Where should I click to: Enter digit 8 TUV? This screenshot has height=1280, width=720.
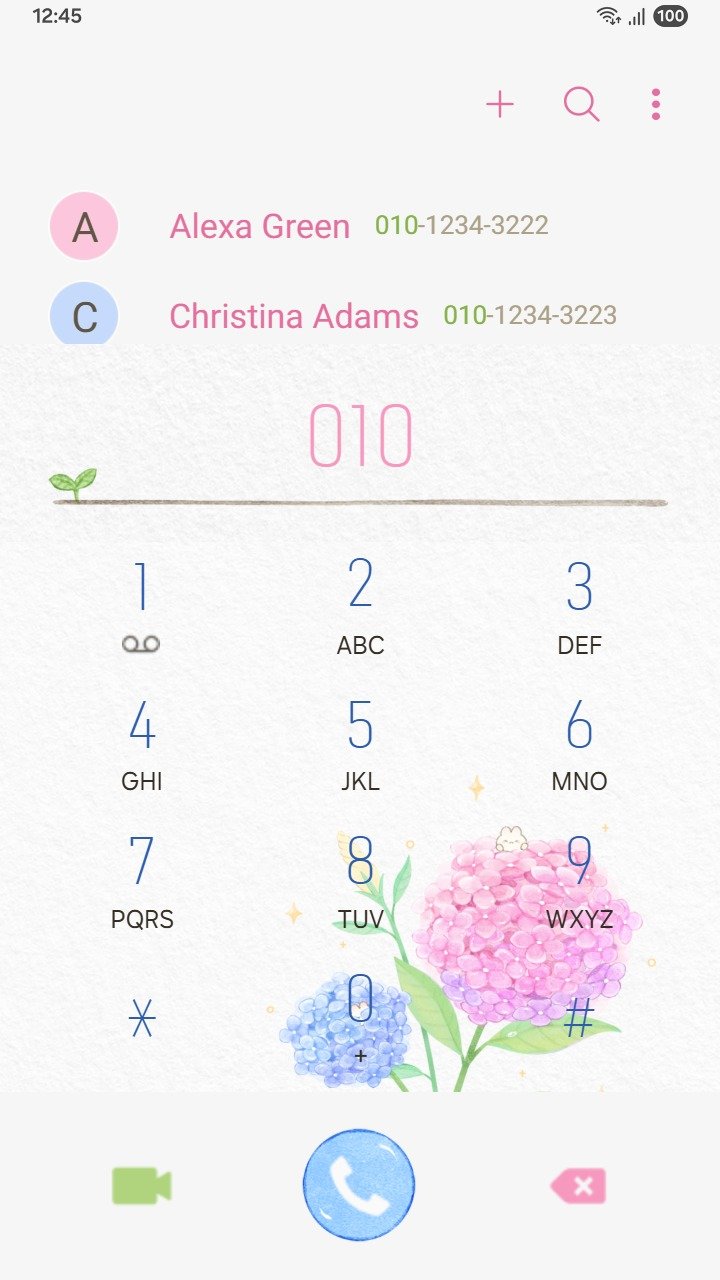tap(360, 880)
